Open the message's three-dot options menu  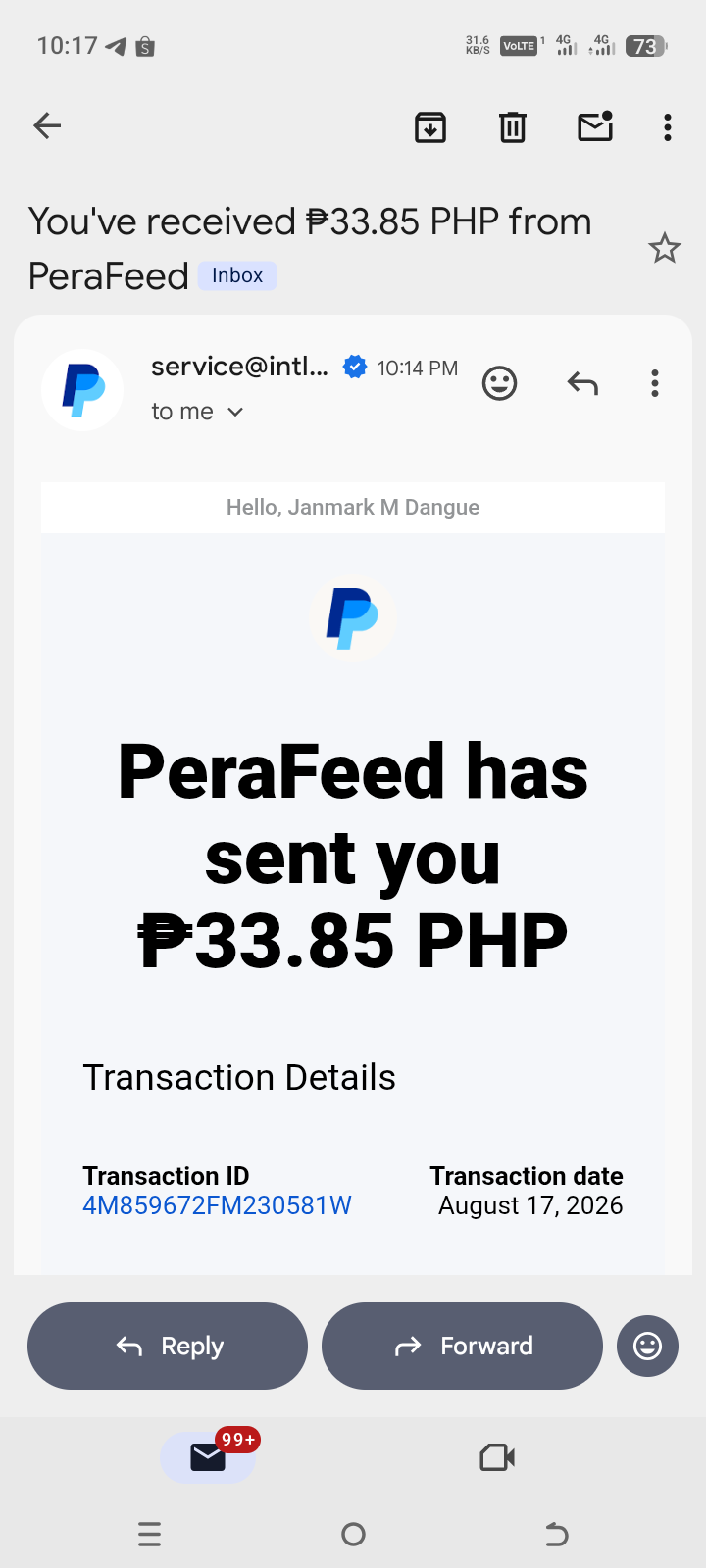pyautogui.click(x=655, y=383)
